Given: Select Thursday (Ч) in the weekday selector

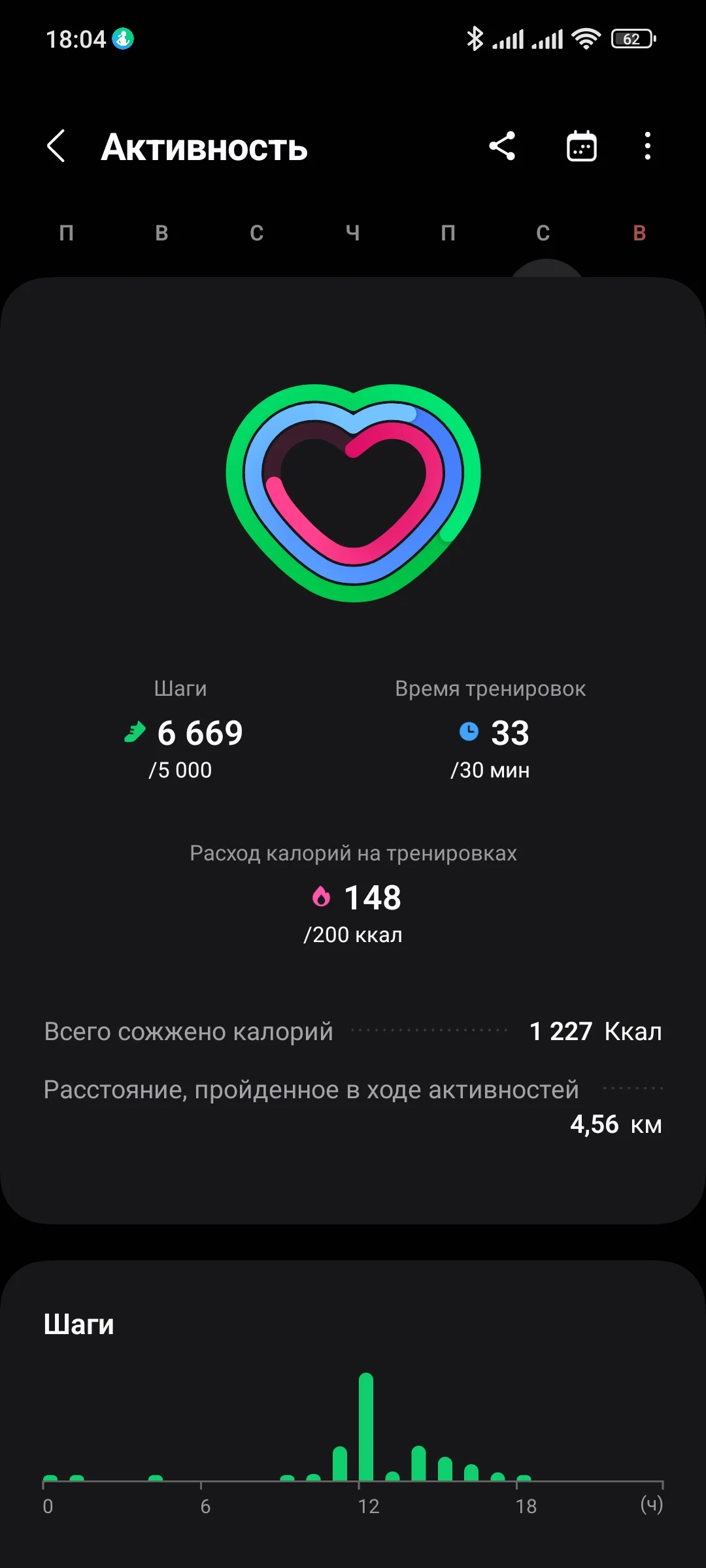Looking at the screenshot, I should click(353, 233).
